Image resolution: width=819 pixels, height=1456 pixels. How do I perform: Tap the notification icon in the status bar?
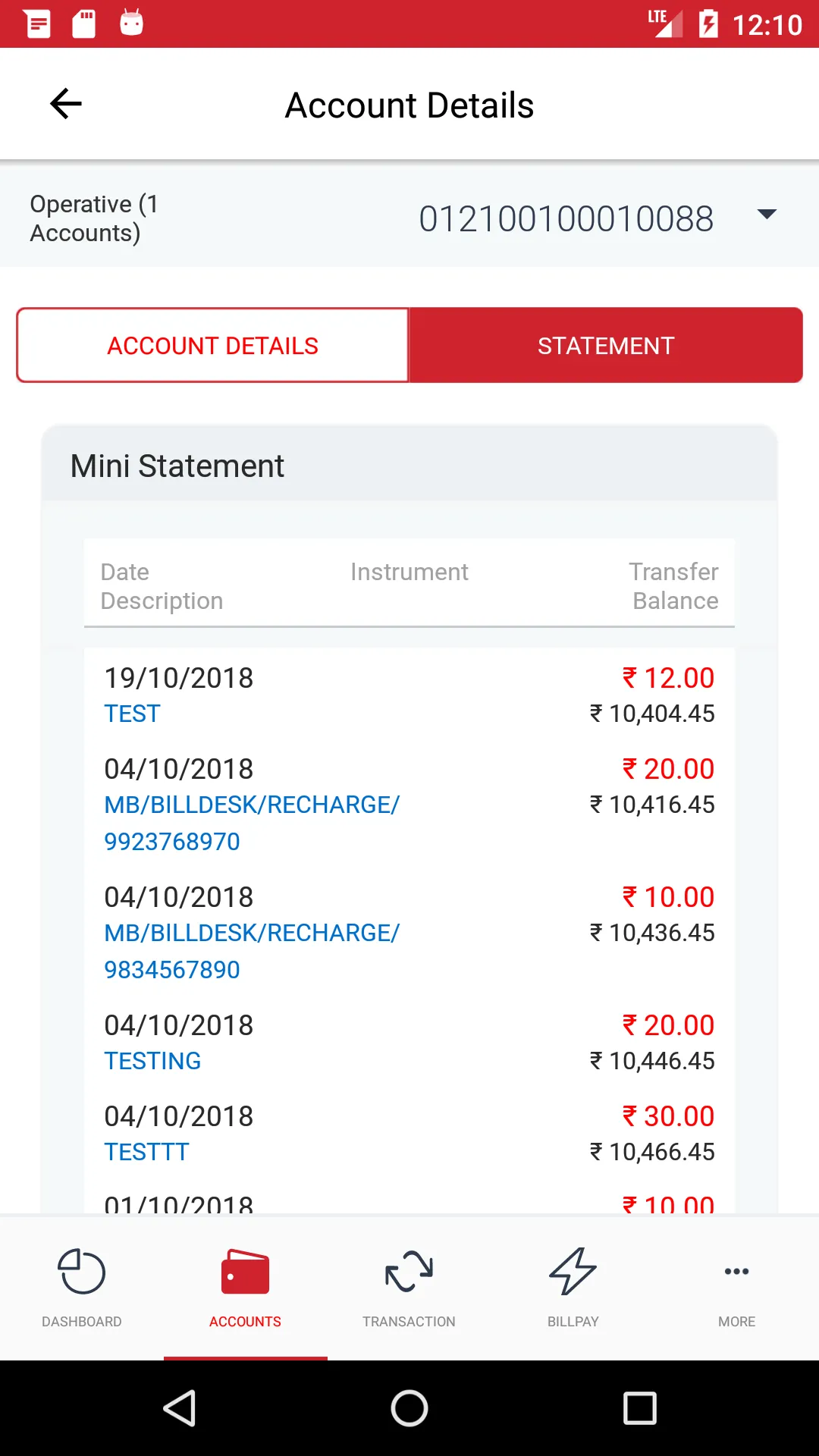pos(36,25)
